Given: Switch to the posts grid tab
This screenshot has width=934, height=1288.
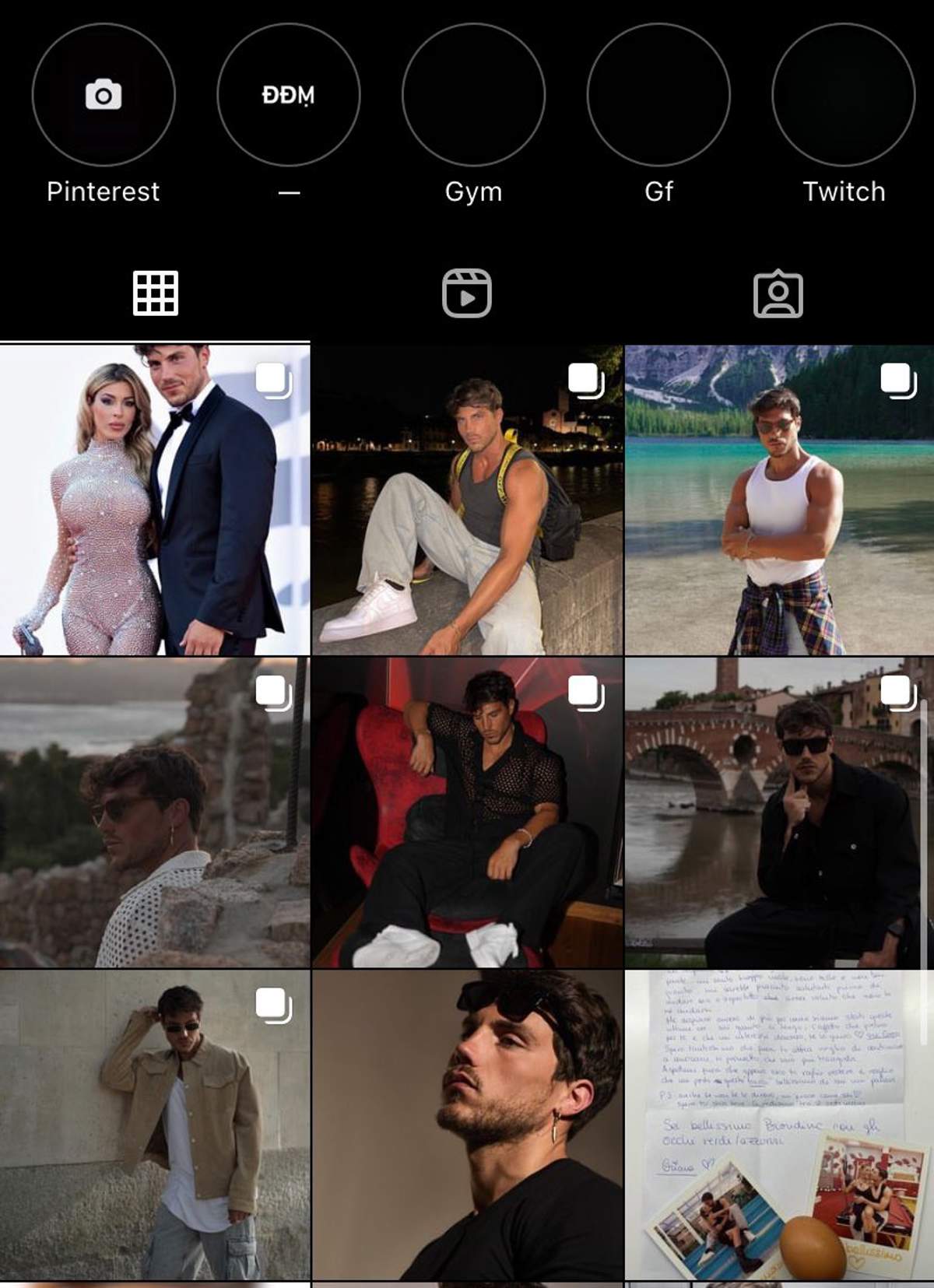Looking at the screenshot, I should coord(156,293).
